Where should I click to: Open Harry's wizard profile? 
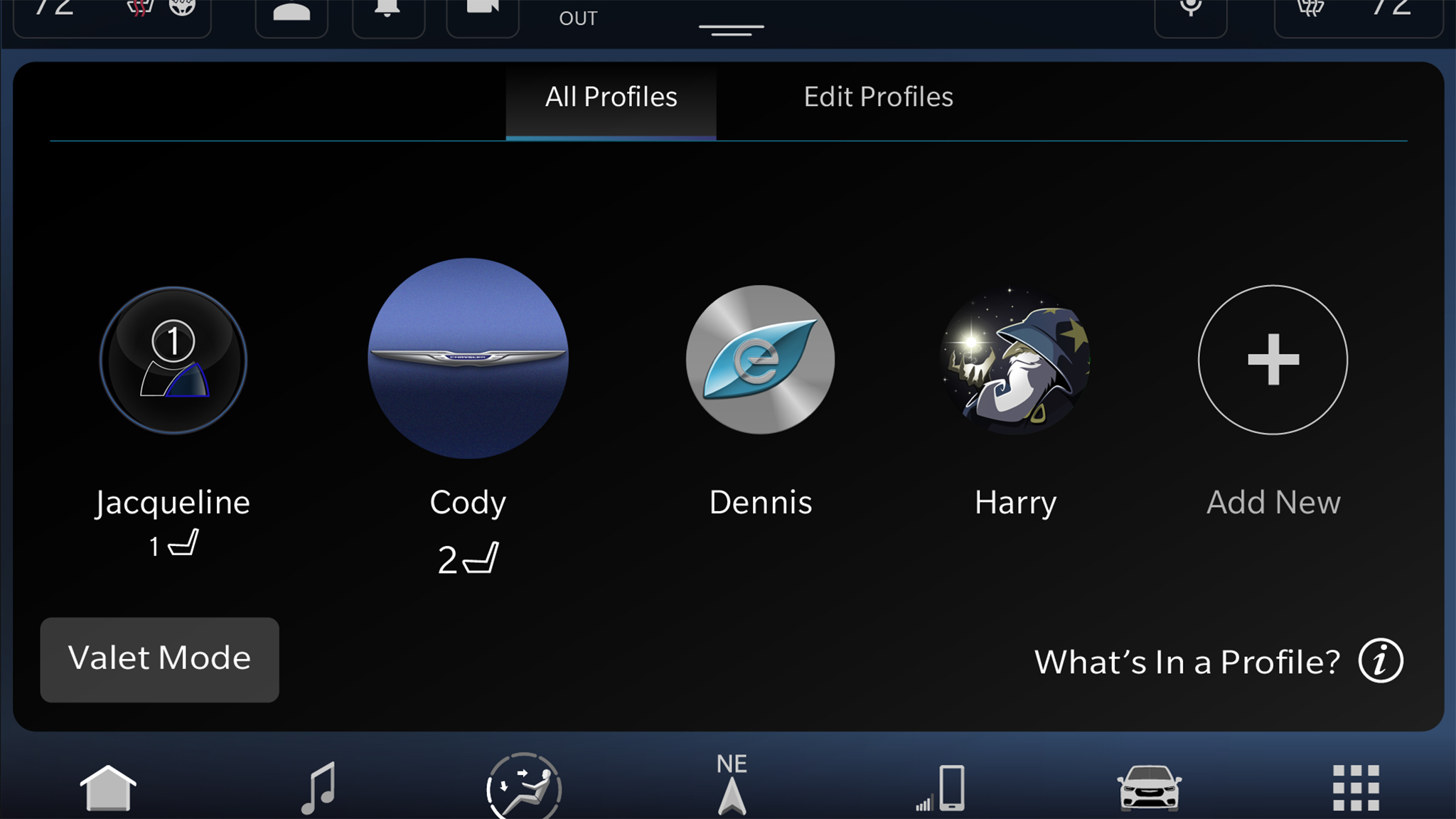pos(1015,360)
